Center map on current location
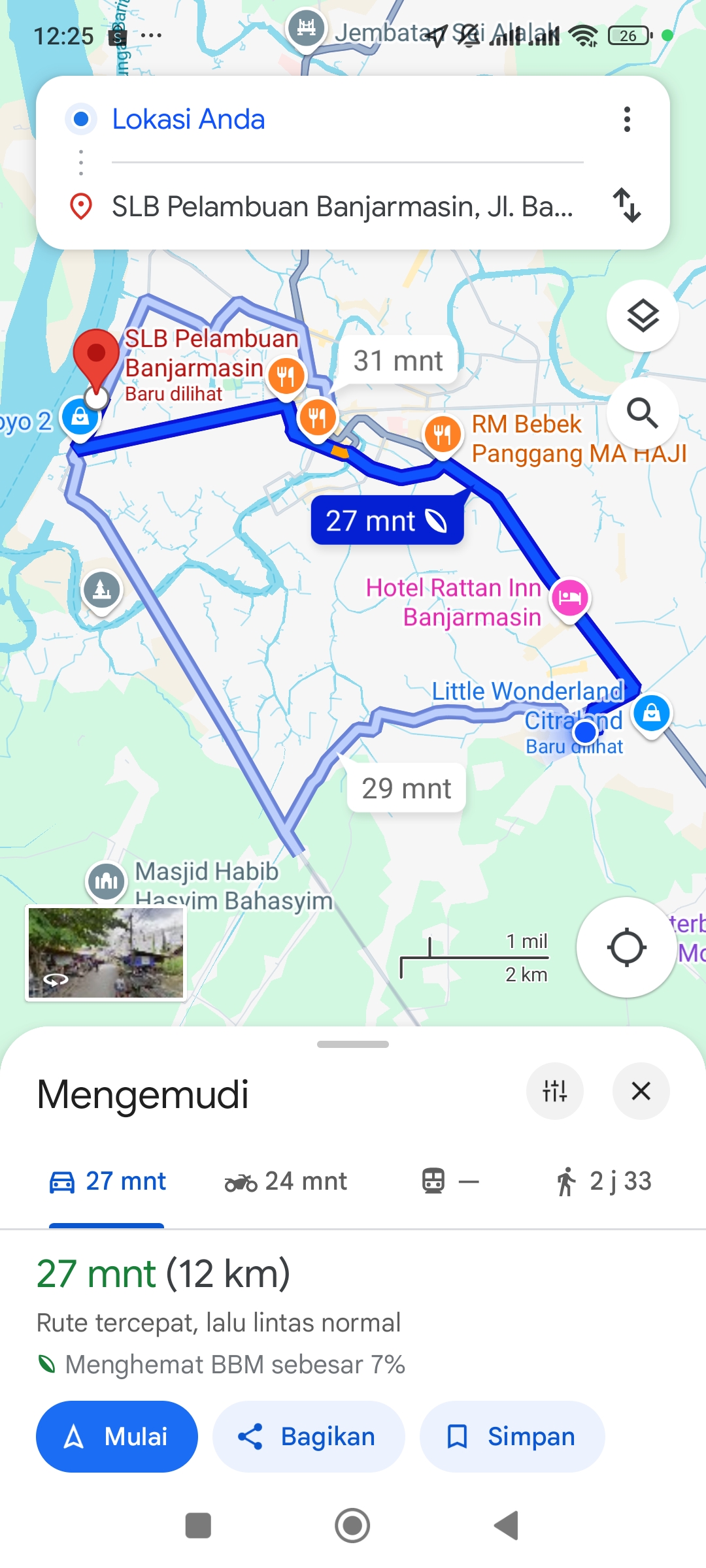Screen dimensions: 706x1568 (626, 949)
